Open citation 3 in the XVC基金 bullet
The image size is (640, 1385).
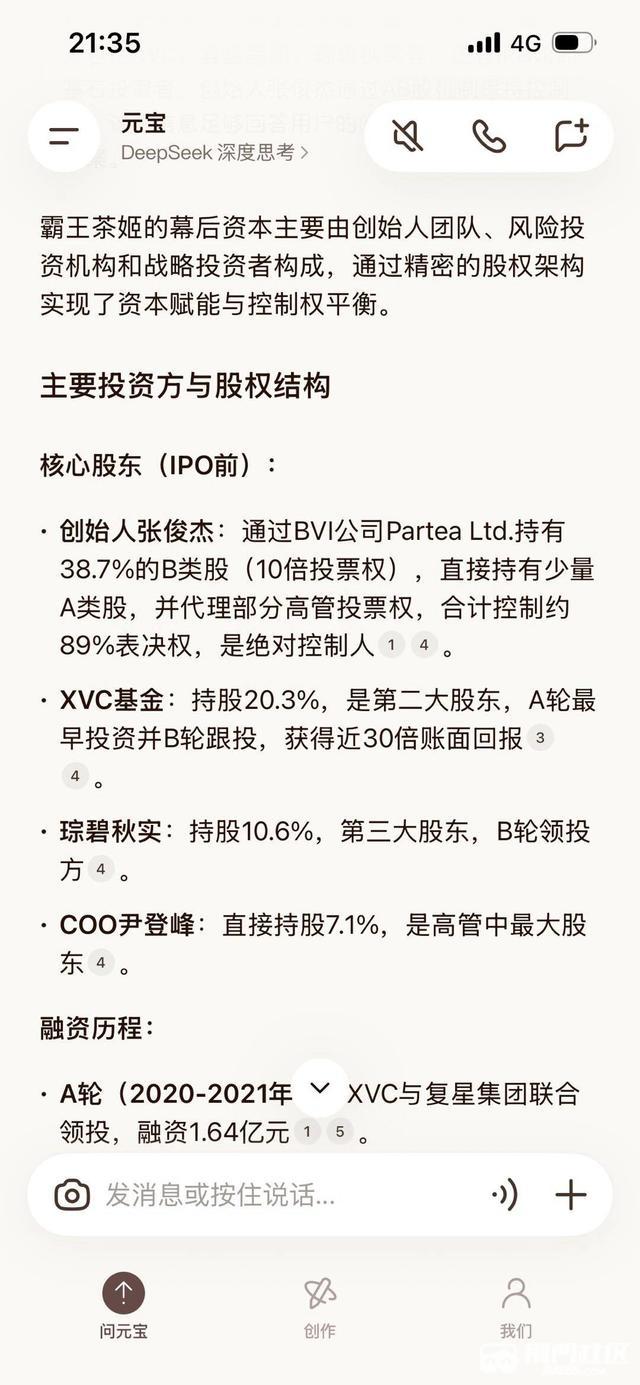(541, 739)
